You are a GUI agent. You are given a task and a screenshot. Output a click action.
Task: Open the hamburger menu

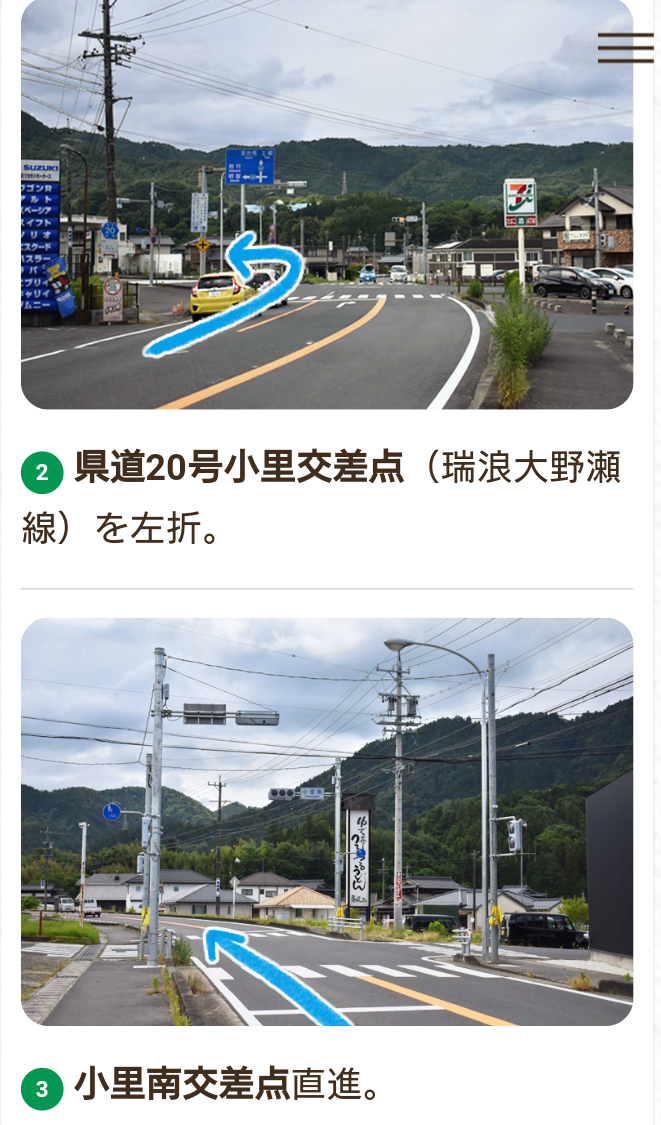(625, 47)
